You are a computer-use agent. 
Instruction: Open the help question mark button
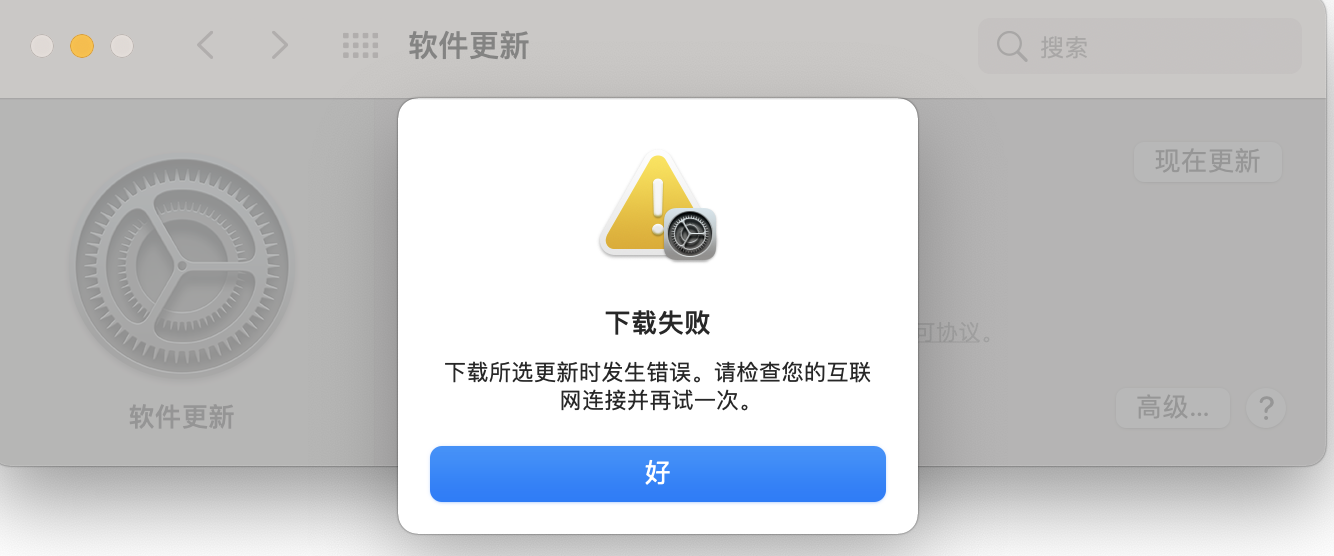pyautogui.click(x=1265, y=408)
